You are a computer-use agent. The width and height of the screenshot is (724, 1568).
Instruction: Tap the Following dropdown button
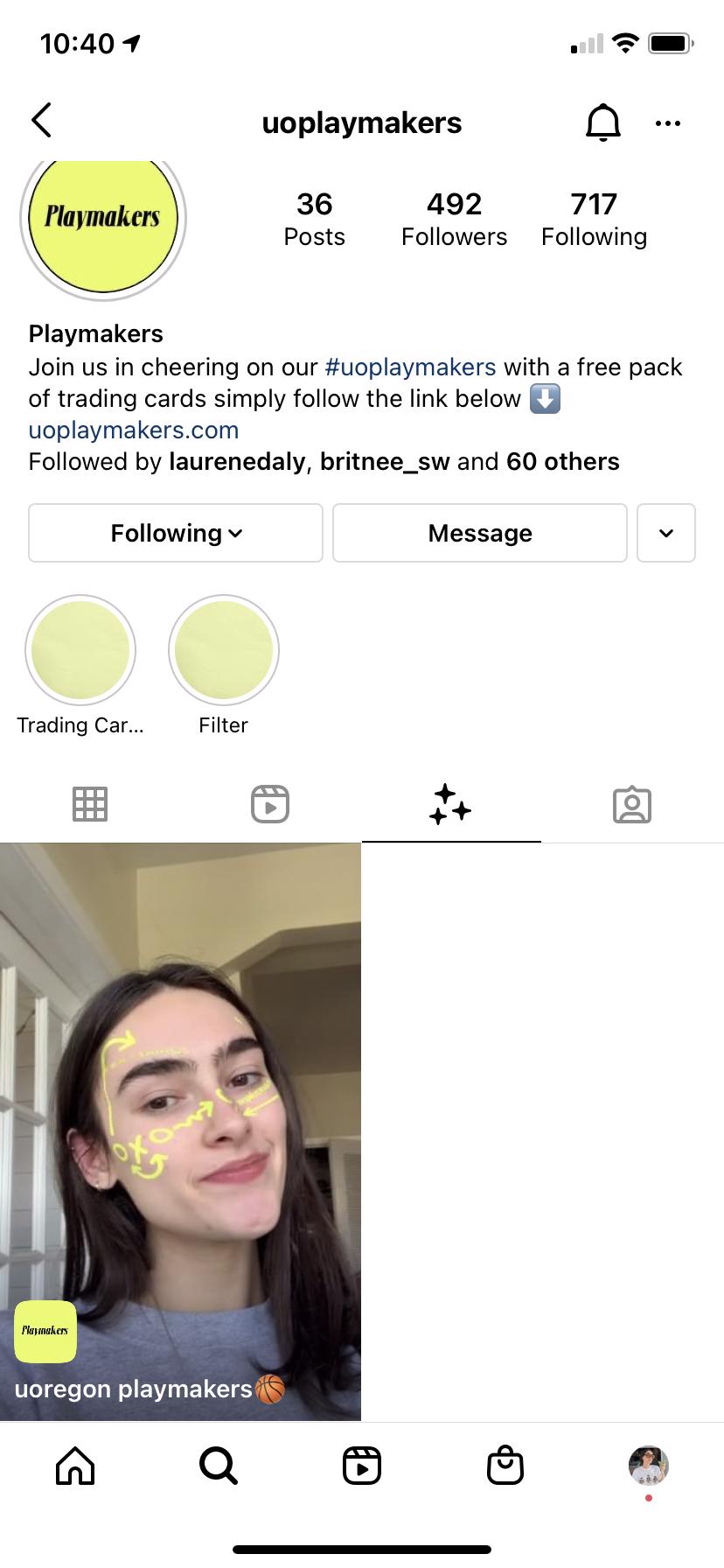click(176, 533)
